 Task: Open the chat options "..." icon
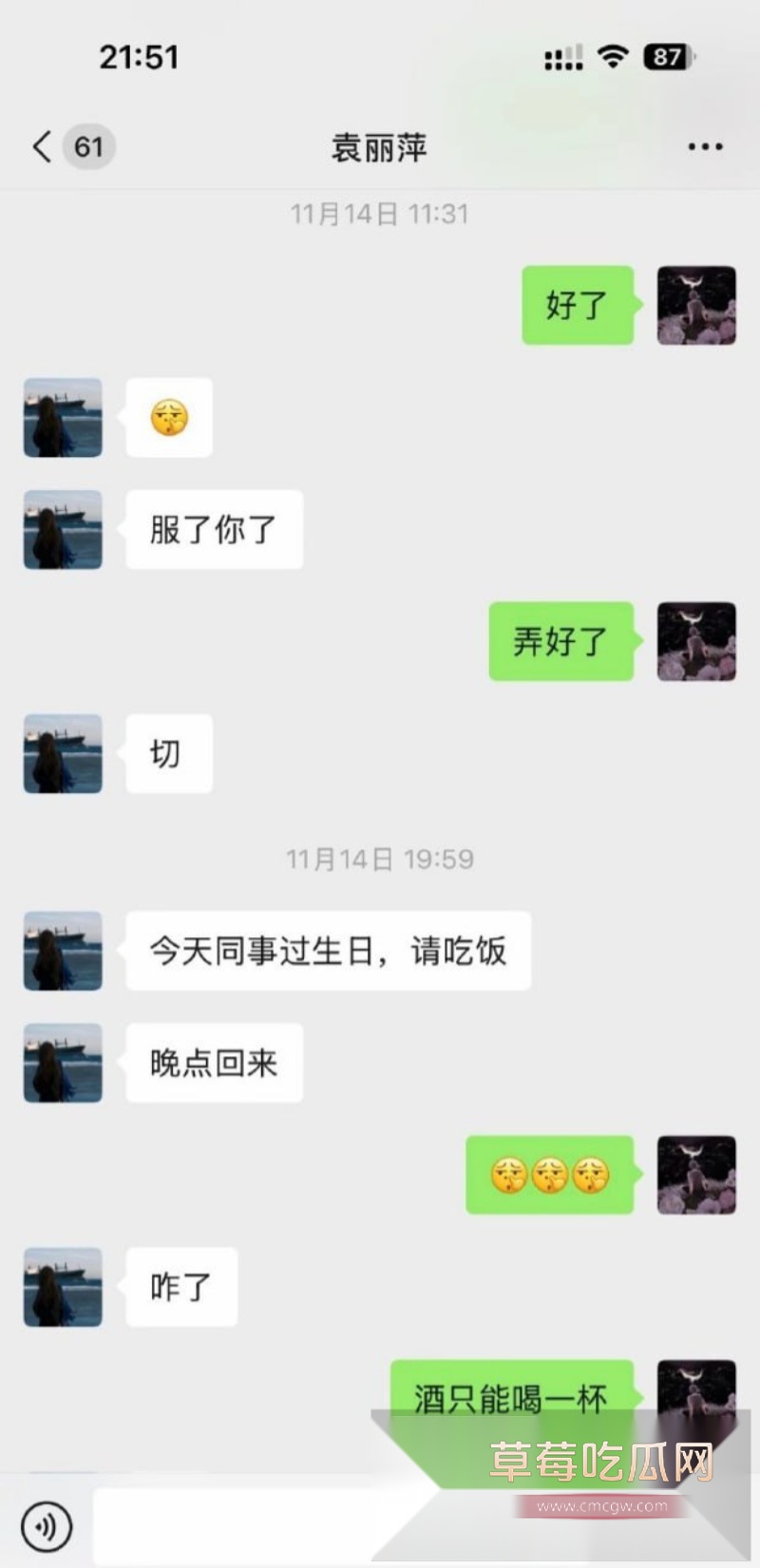click(704, 147)
